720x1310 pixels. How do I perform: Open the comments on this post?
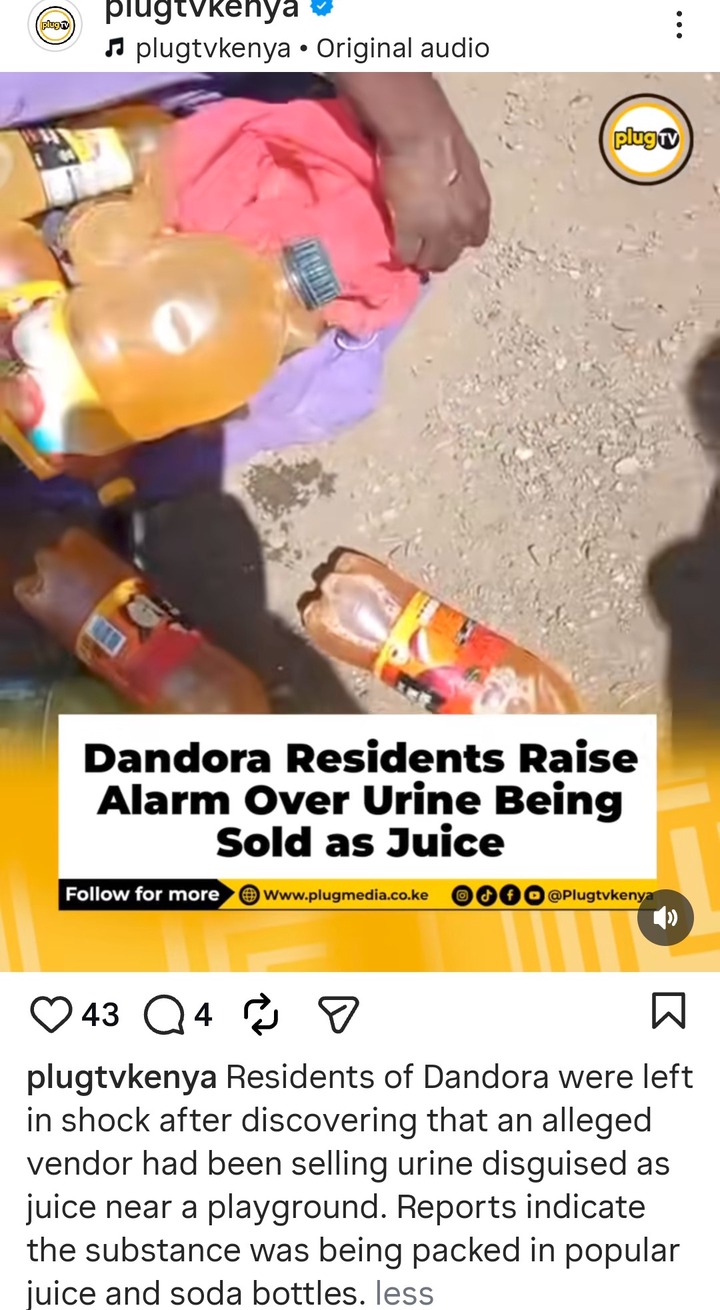click(164, 1015)
